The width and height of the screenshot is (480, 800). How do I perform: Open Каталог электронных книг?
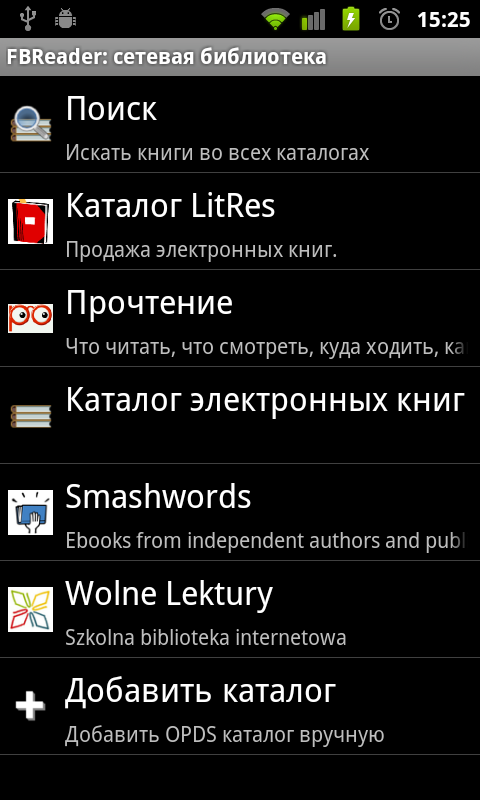click(x=240, y=415)
